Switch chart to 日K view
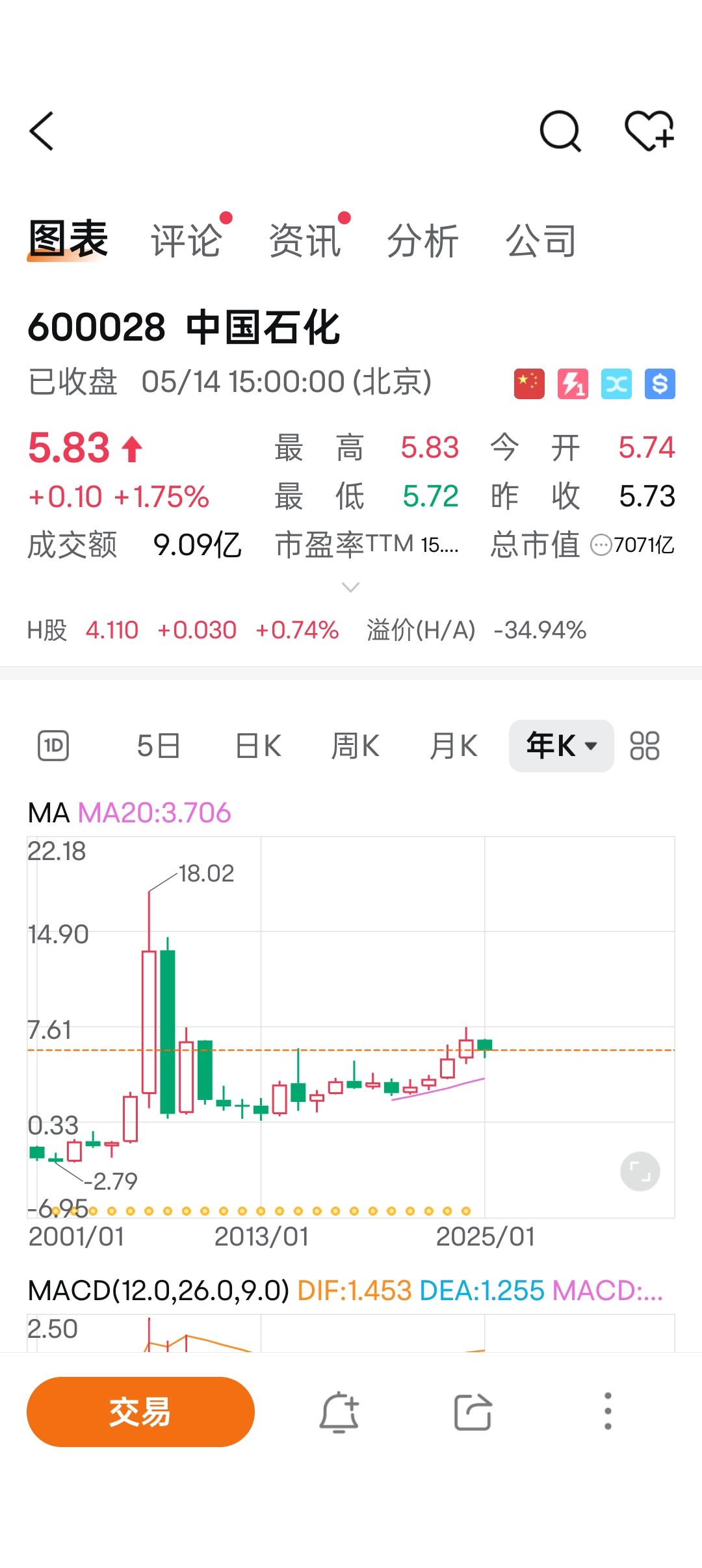The image size is (702, 1568). [258, 746]
